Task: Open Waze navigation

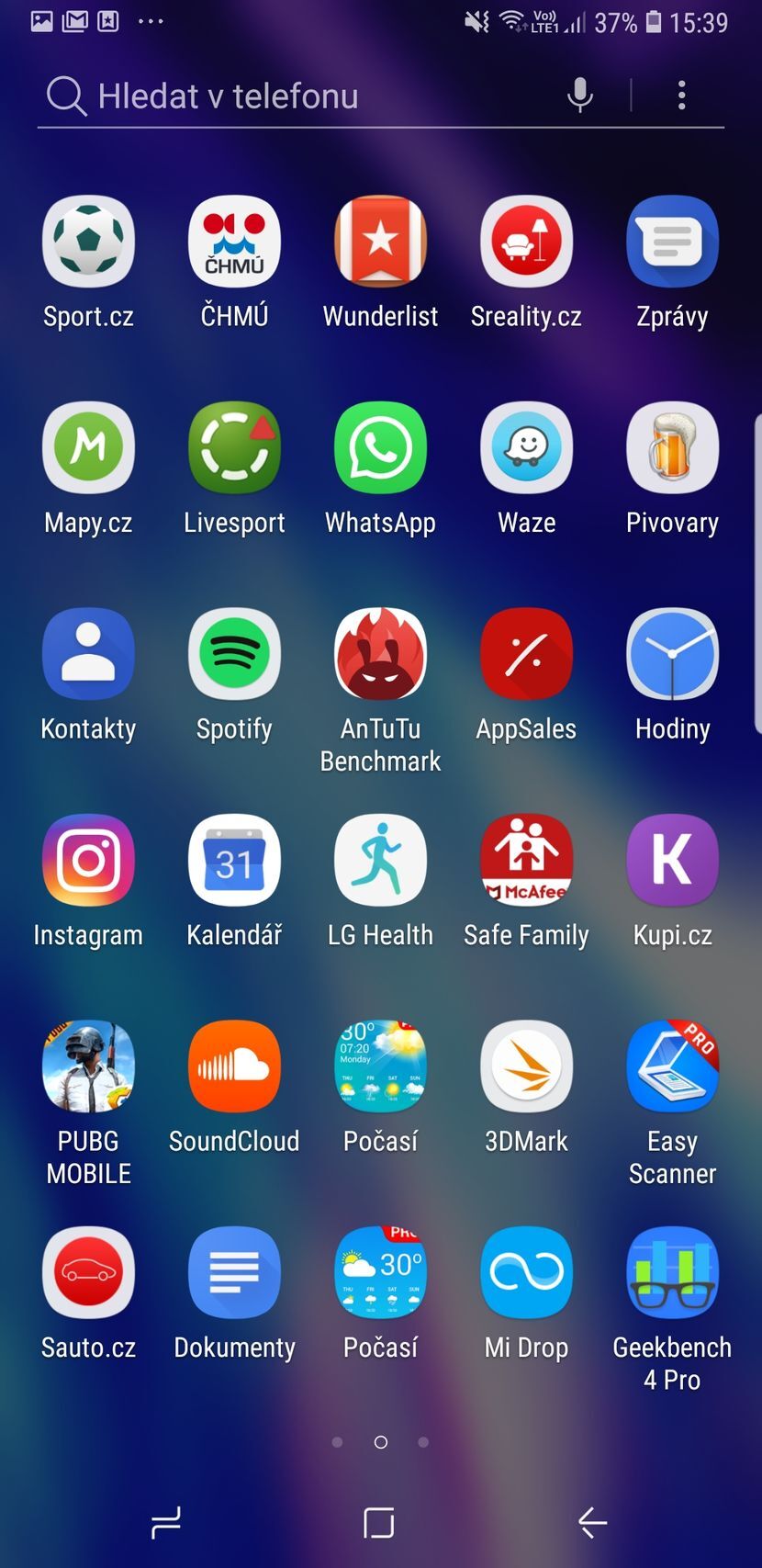Action: coord(526,448)
